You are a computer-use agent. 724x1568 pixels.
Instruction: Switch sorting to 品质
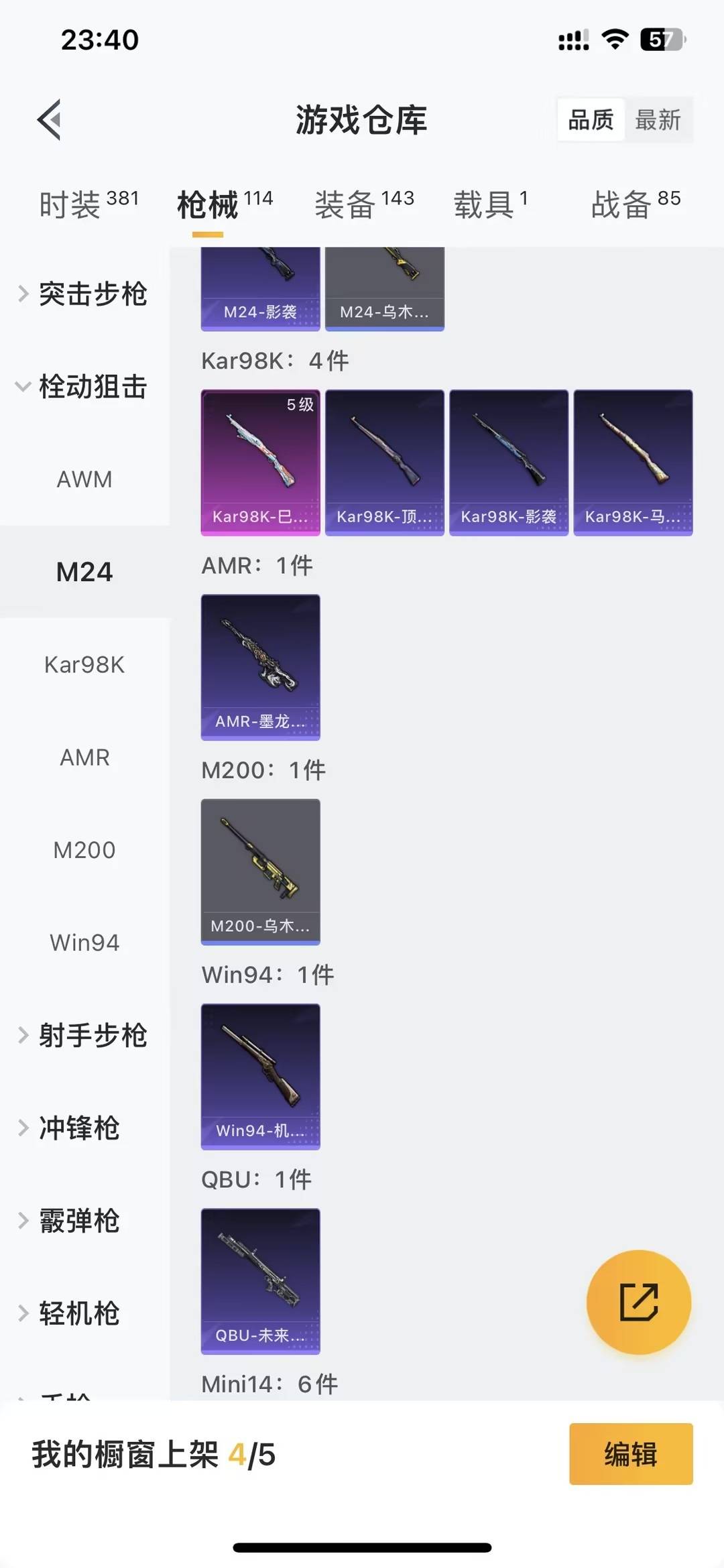point(590,119)
